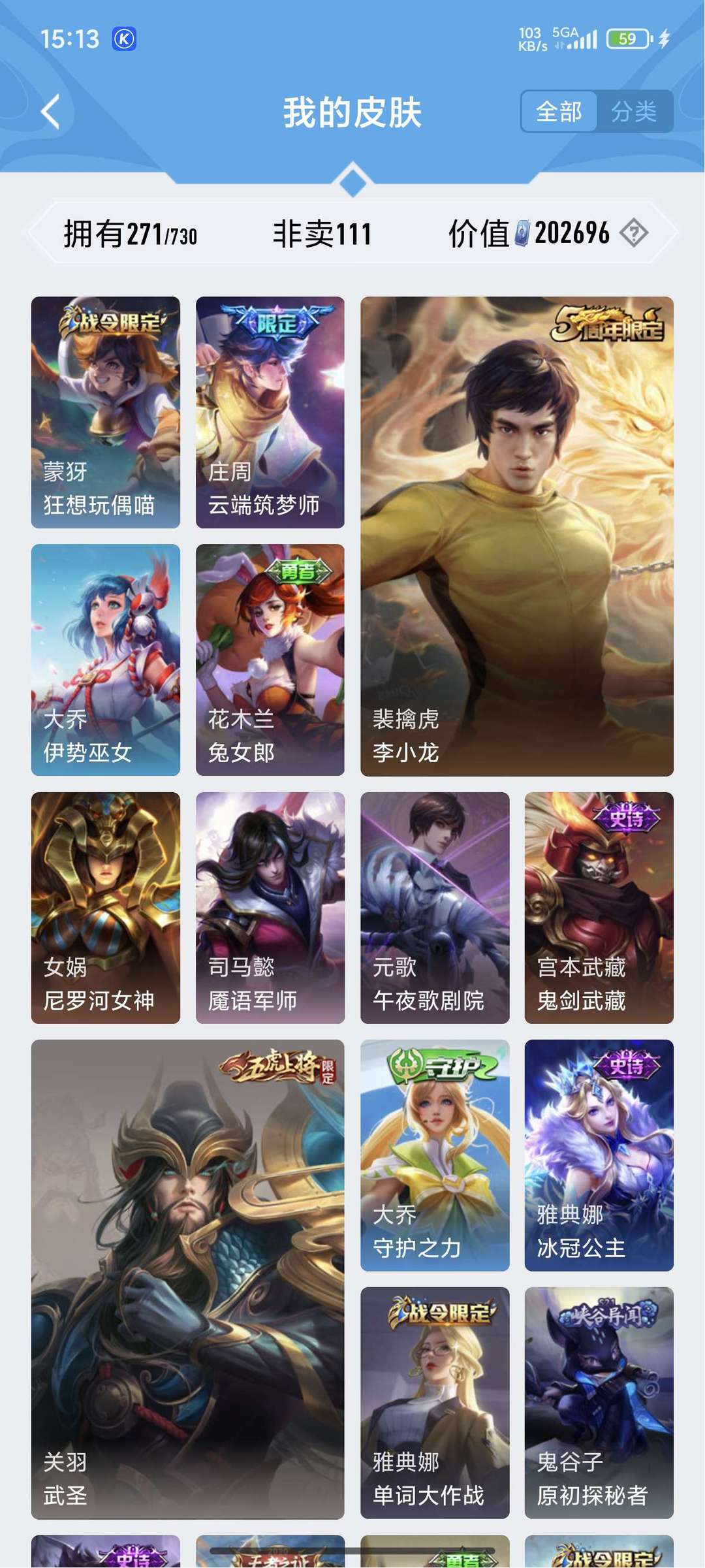The width and height of the screenshot is (705, 1568).
Task: Tap the question mark next to 价值
Action: [x=634, y=232]
